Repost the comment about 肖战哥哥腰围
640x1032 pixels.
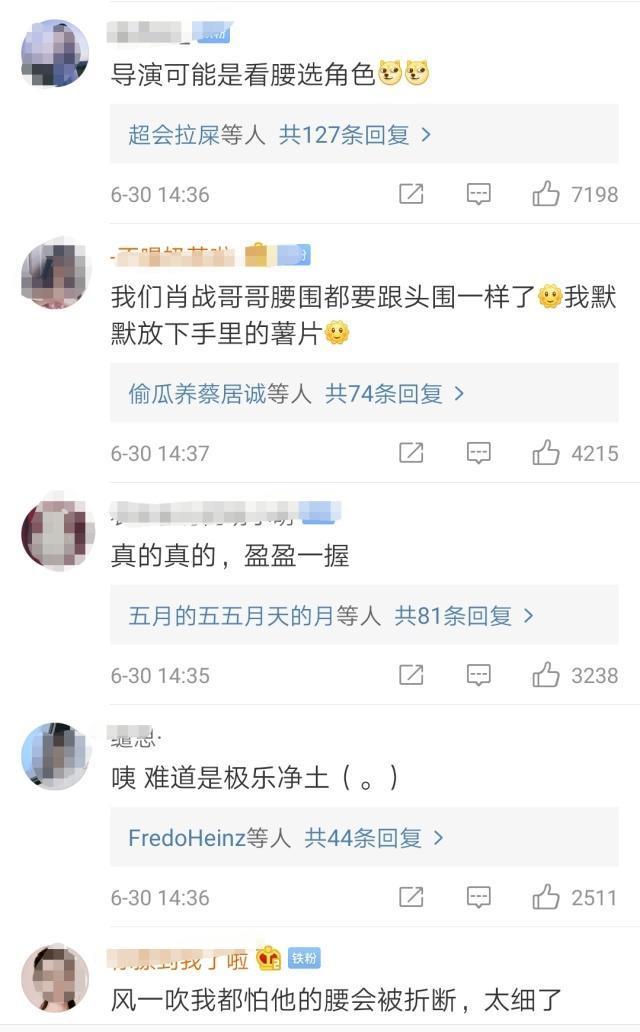411,453
